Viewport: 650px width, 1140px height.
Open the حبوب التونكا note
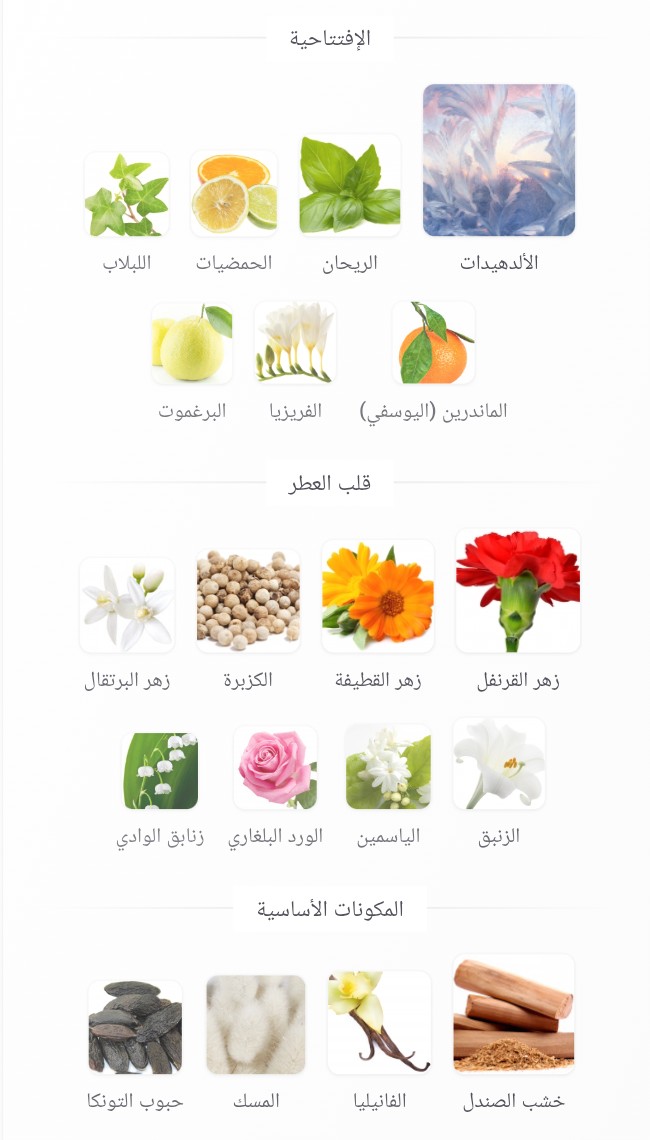pyautogui.click(x=135, y=1026)
